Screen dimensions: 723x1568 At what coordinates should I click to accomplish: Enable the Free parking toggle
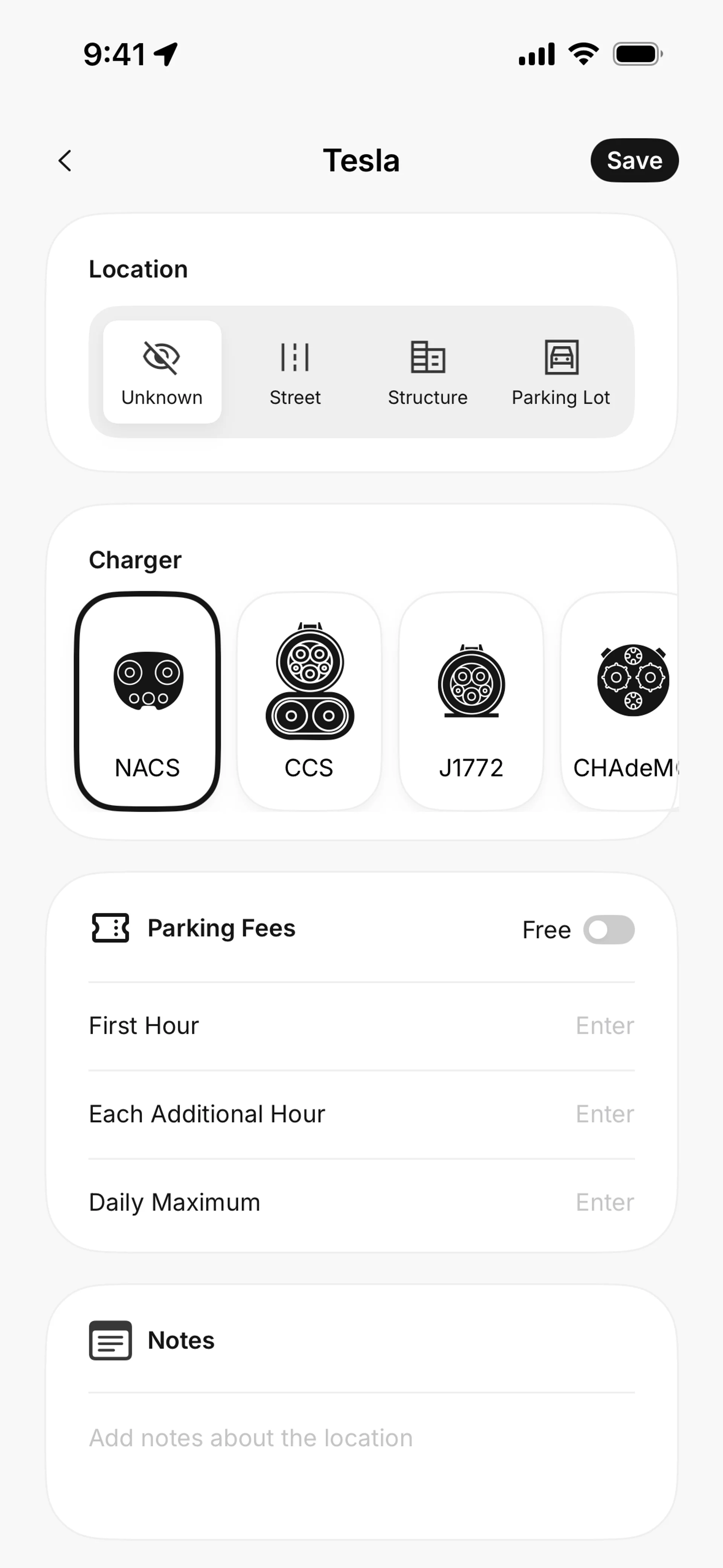click(609, 929)
